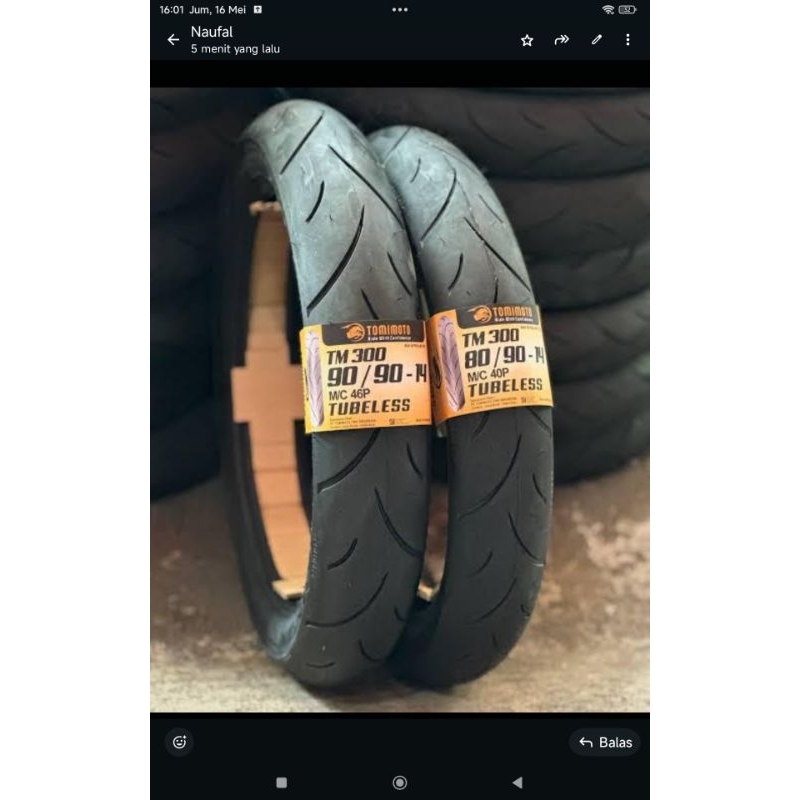Add an emoji reaction to the image
The width and height of the screenshot is (800, 800).
180,742
